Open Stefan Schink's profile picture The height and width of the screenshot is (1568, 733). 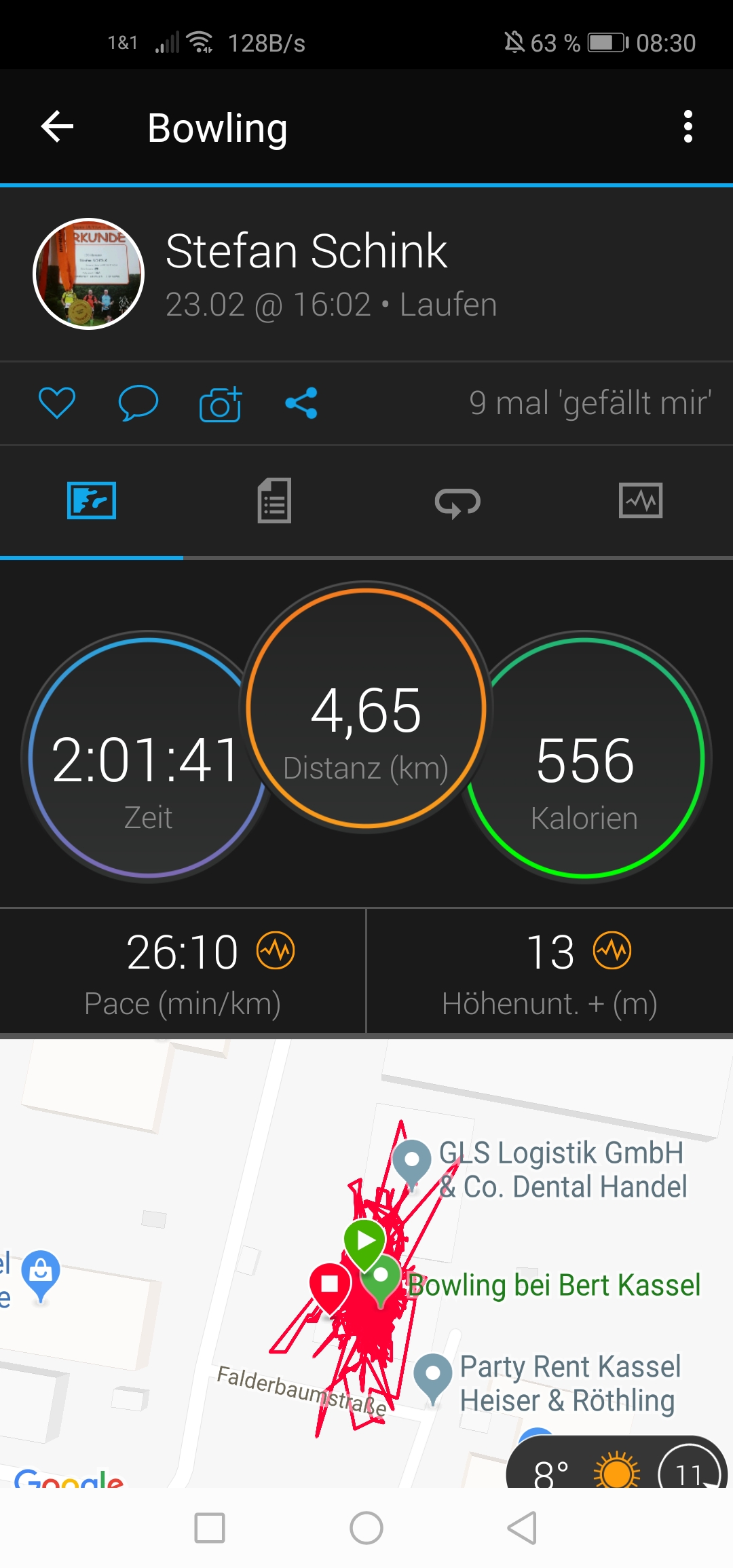(x=89, y=274)
